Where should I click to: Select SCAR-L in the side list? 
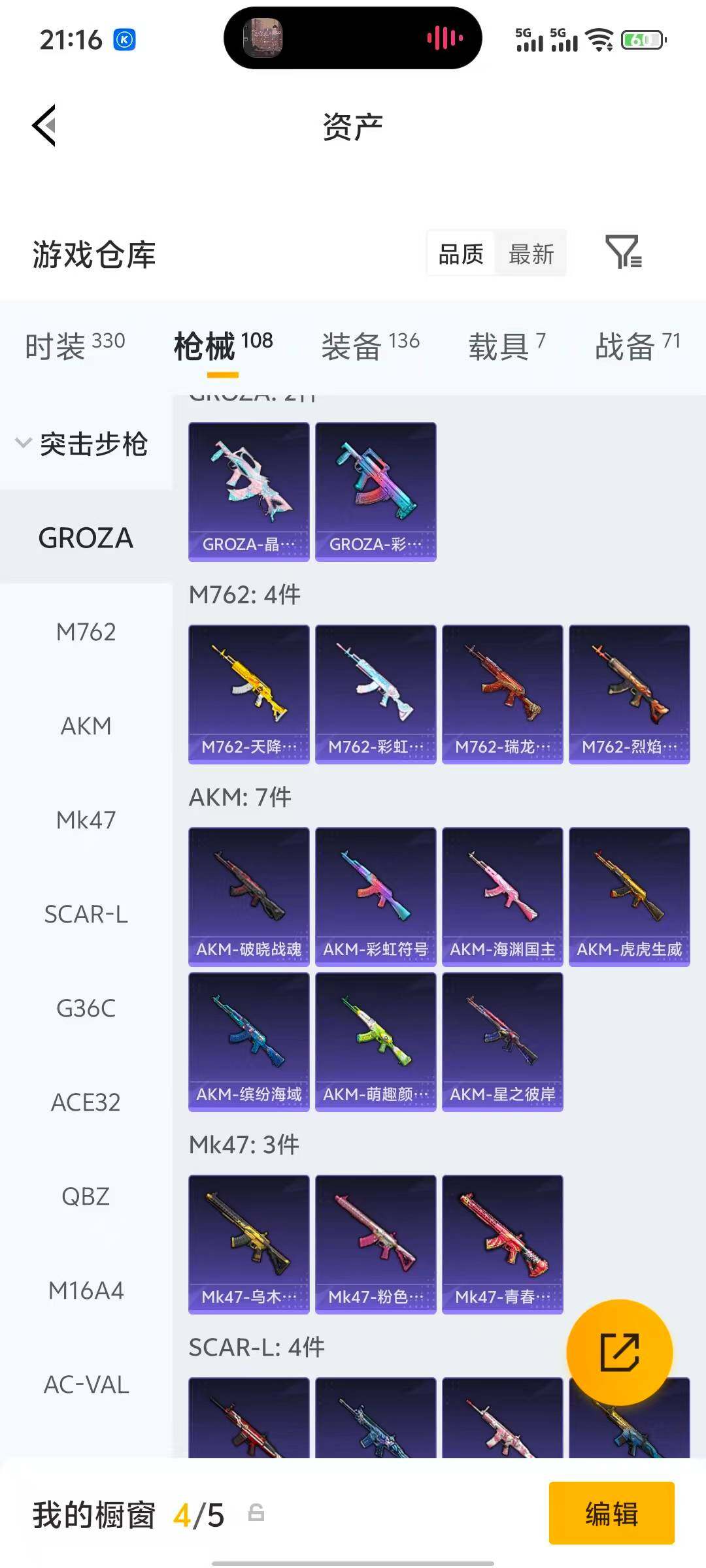pos(86,914)
